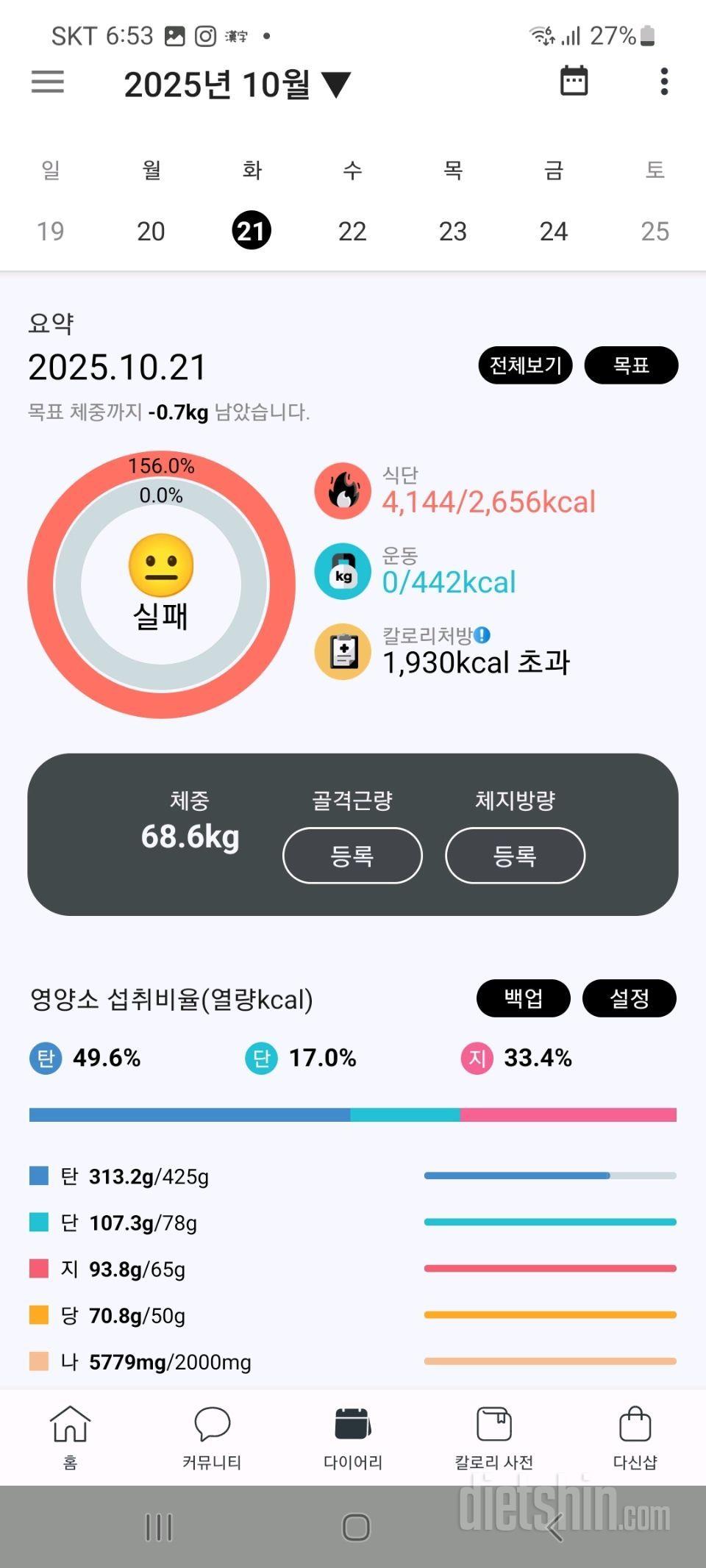Tap 등록 to register 체지방량
Image resolution: width=706 pixels, height=1568 pixels.
[515, 855]
